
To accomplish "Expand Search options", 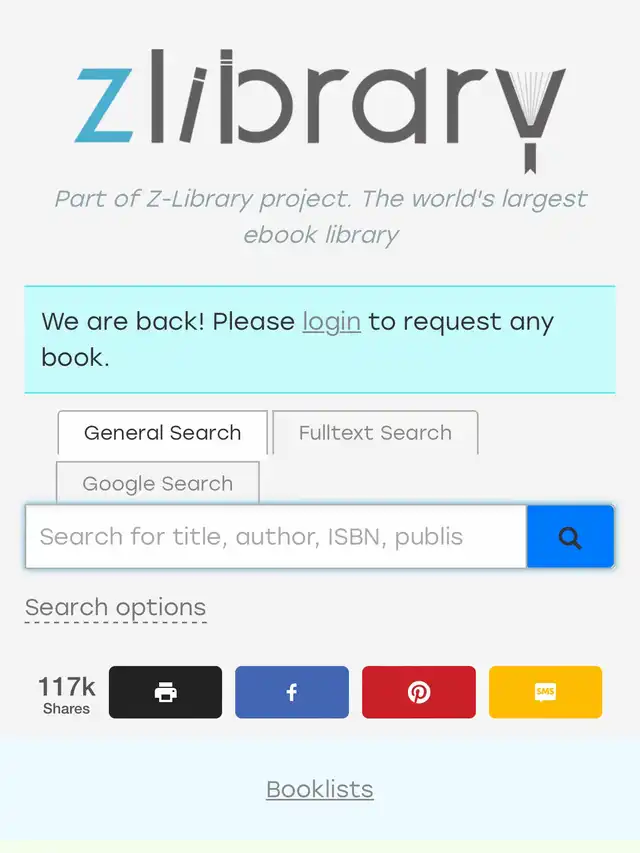I will [x=115, y=608].
